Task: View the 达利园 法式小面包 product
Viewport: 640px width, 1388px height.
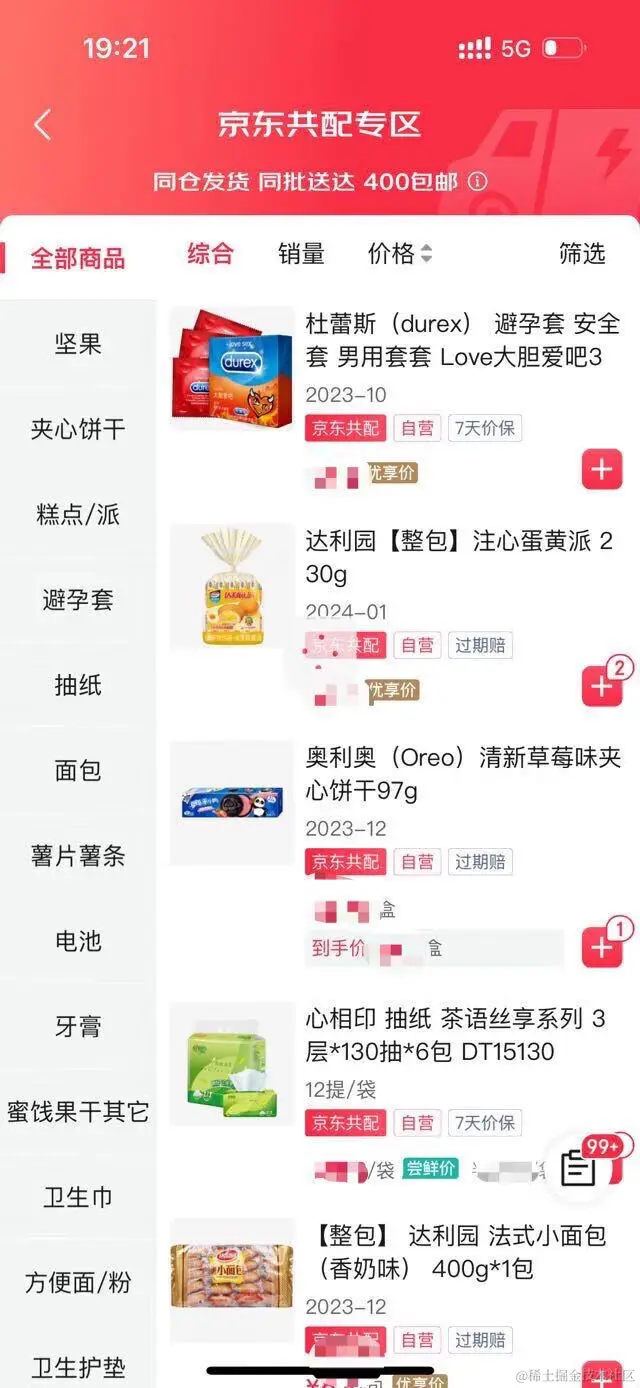Action: click(x=455, y=1252)
